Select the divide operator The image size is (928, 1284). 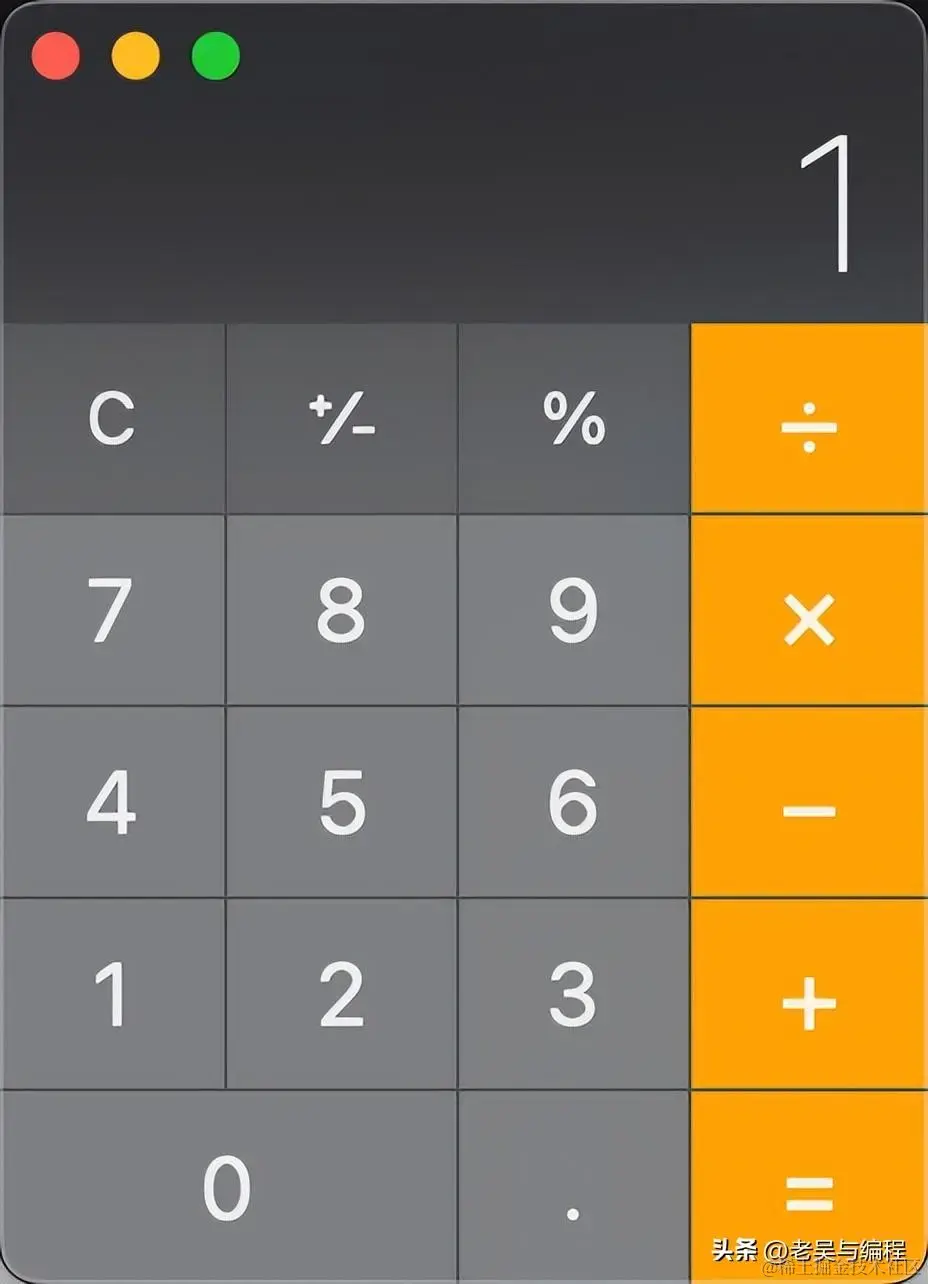(x=809, y=420)
